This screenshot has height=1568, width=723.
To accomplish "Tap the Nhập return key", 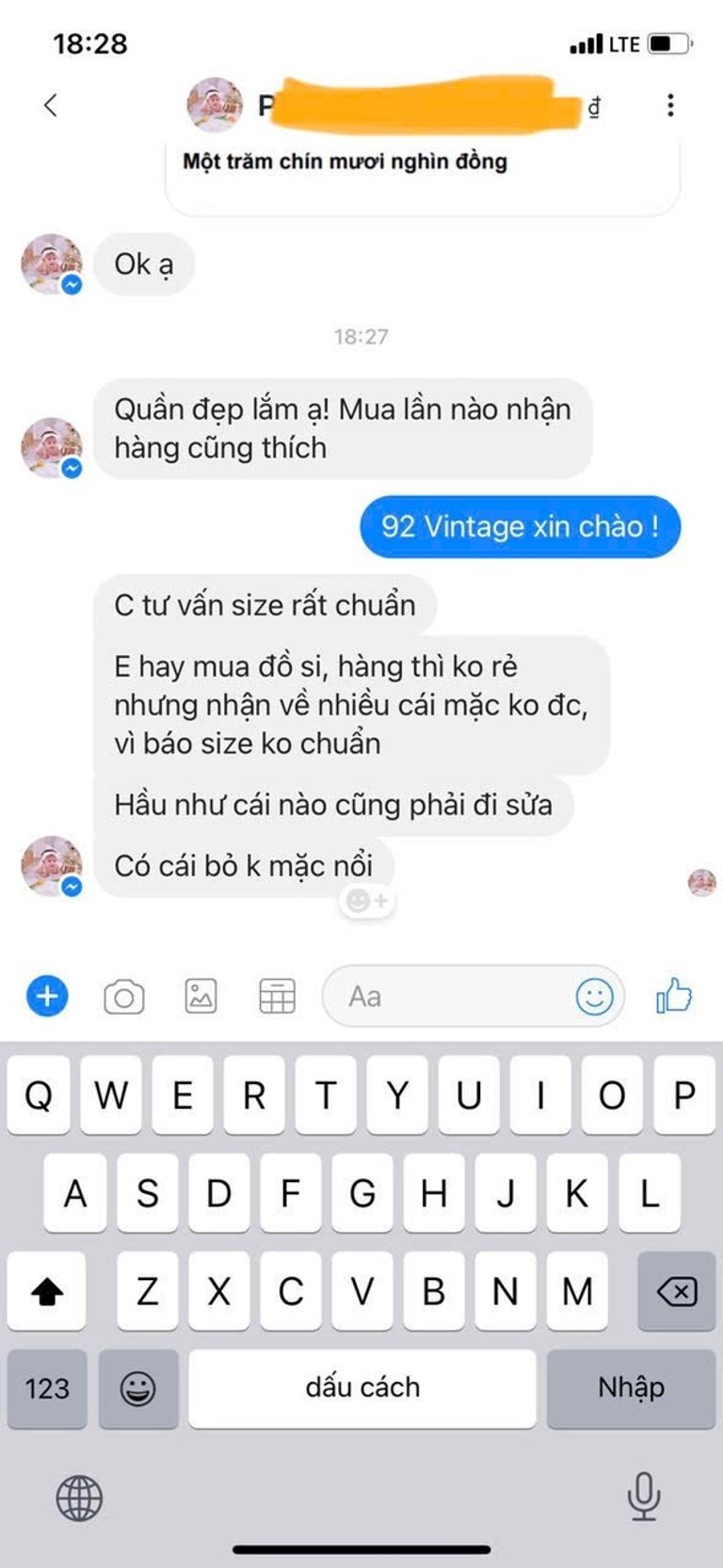I will (631, 1388).
